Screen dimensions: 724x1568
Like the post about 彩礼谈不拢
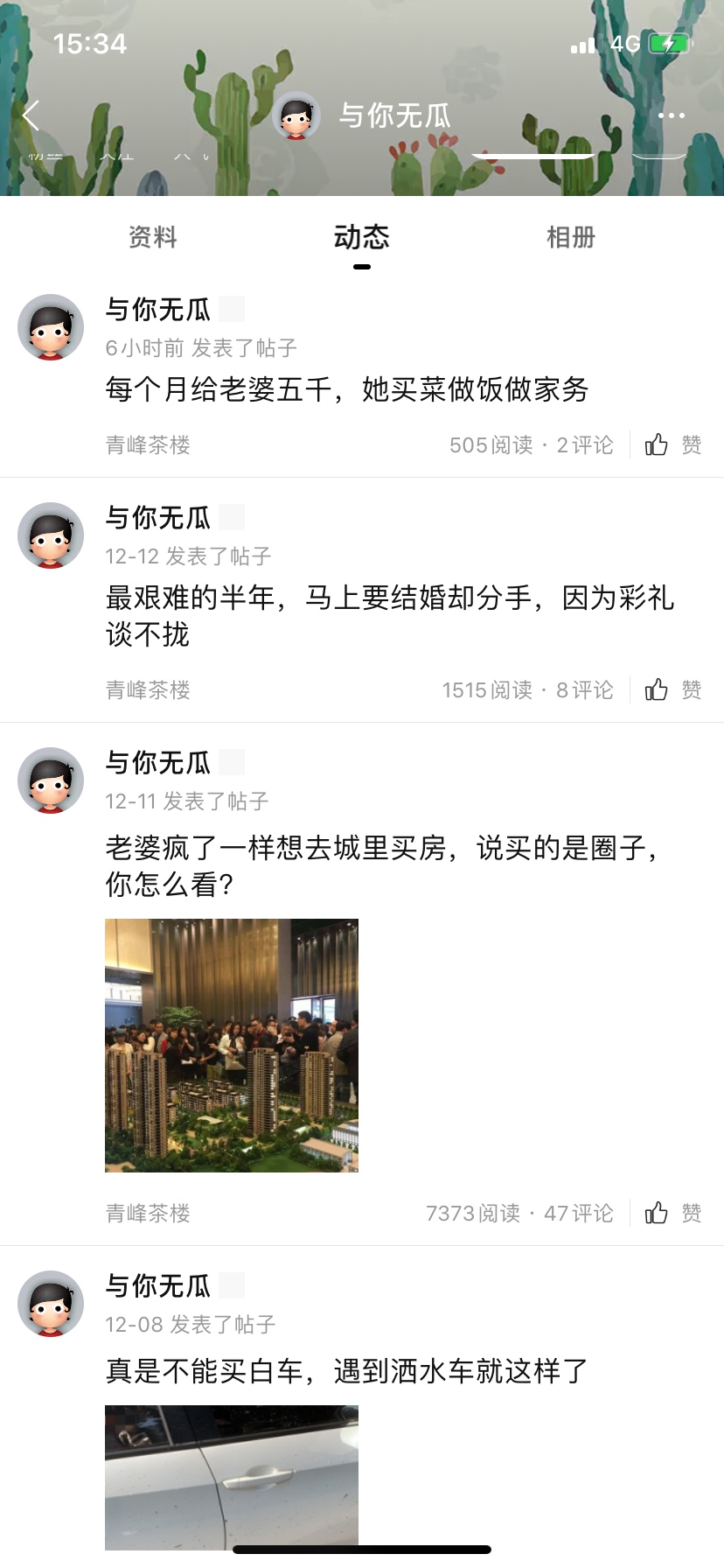point(673,690)
